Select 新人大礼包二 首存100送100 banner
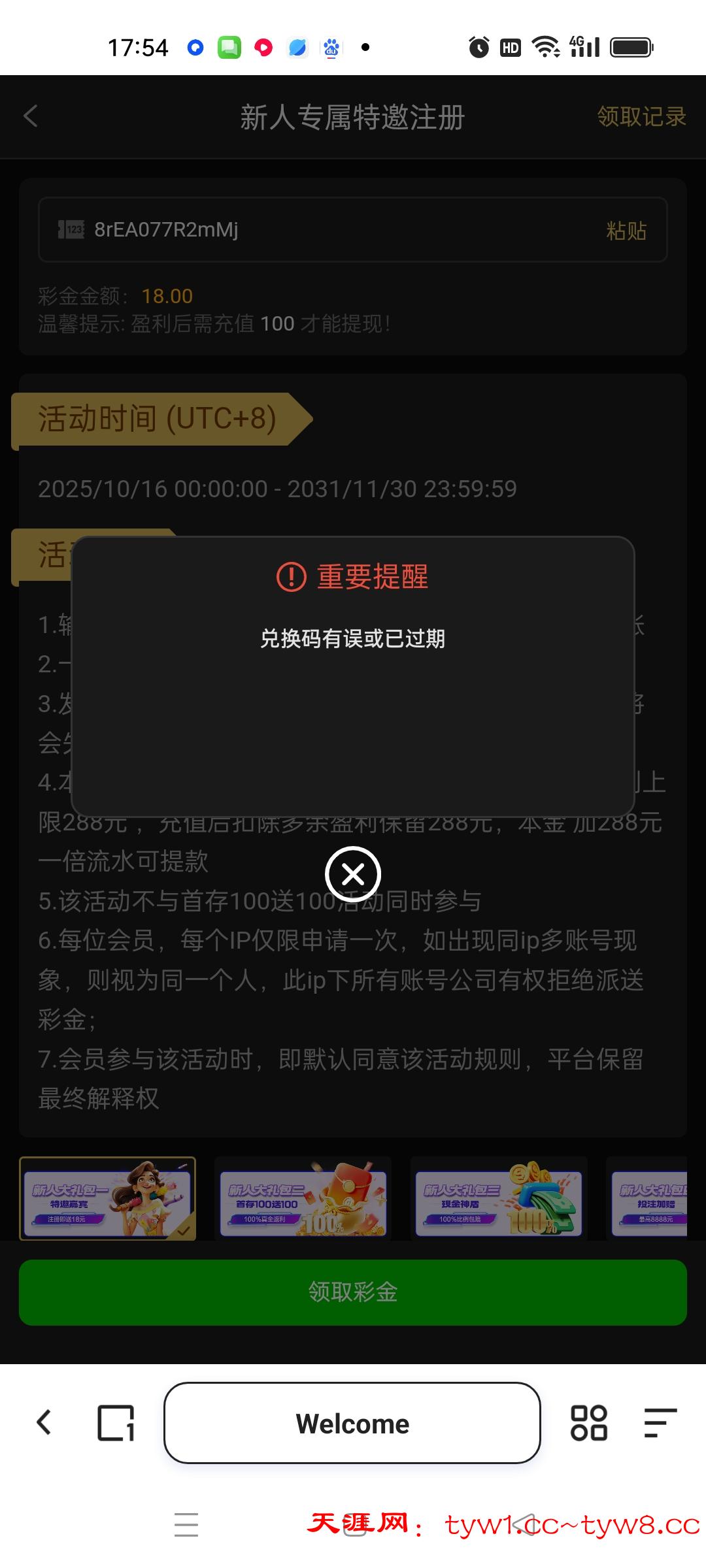Viewport: 706px width, 1568px height. (x=303, y=1198)
